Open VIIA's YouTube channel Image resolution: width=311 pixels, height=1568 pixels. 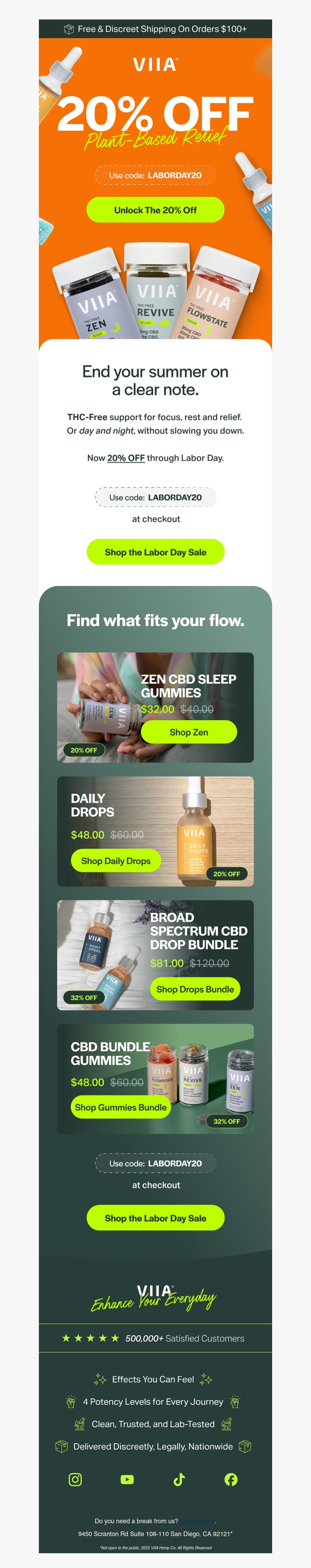127,1479
